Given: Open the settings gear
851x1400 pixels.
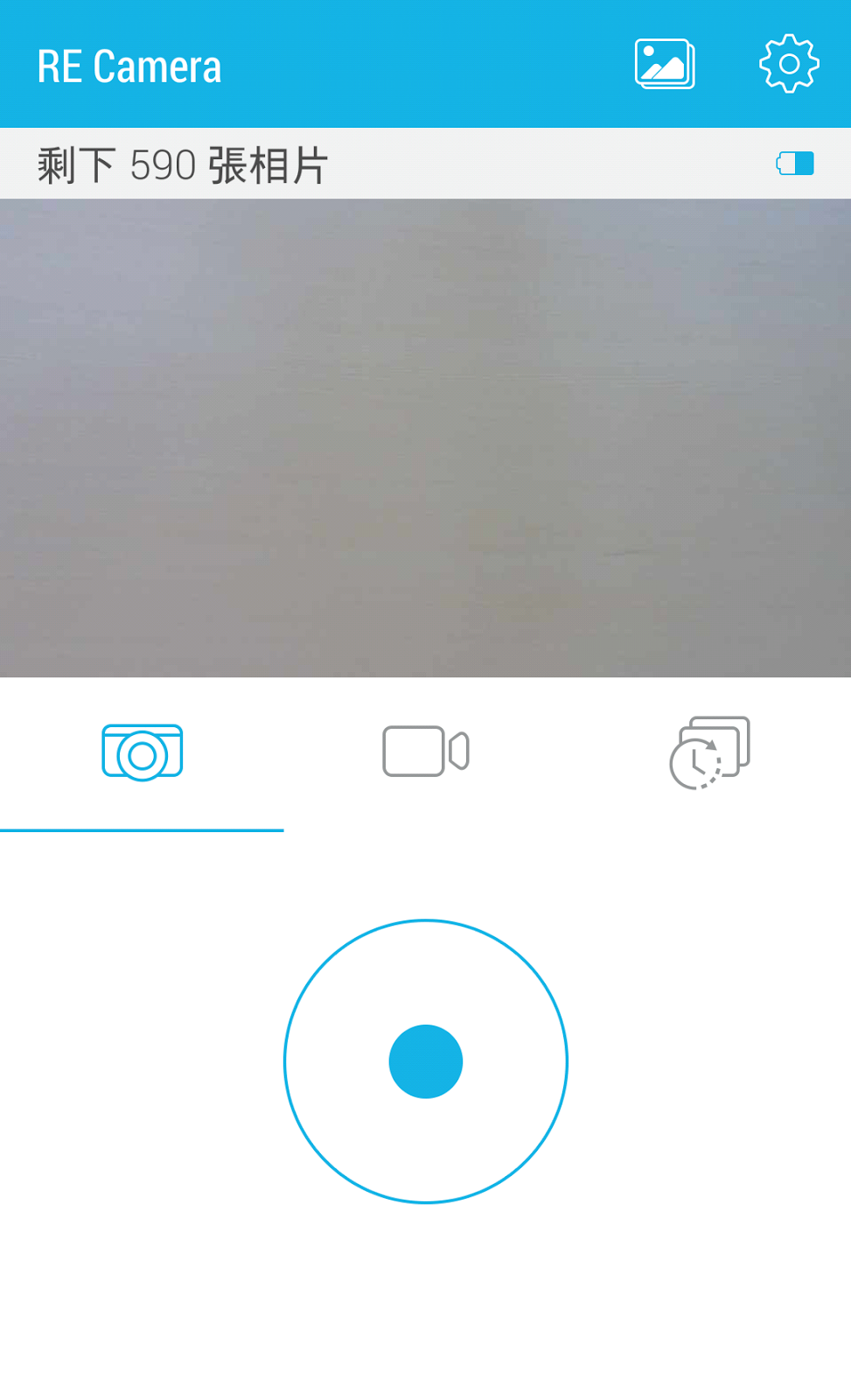Looking at the screenshot, I should pos(789,64).
